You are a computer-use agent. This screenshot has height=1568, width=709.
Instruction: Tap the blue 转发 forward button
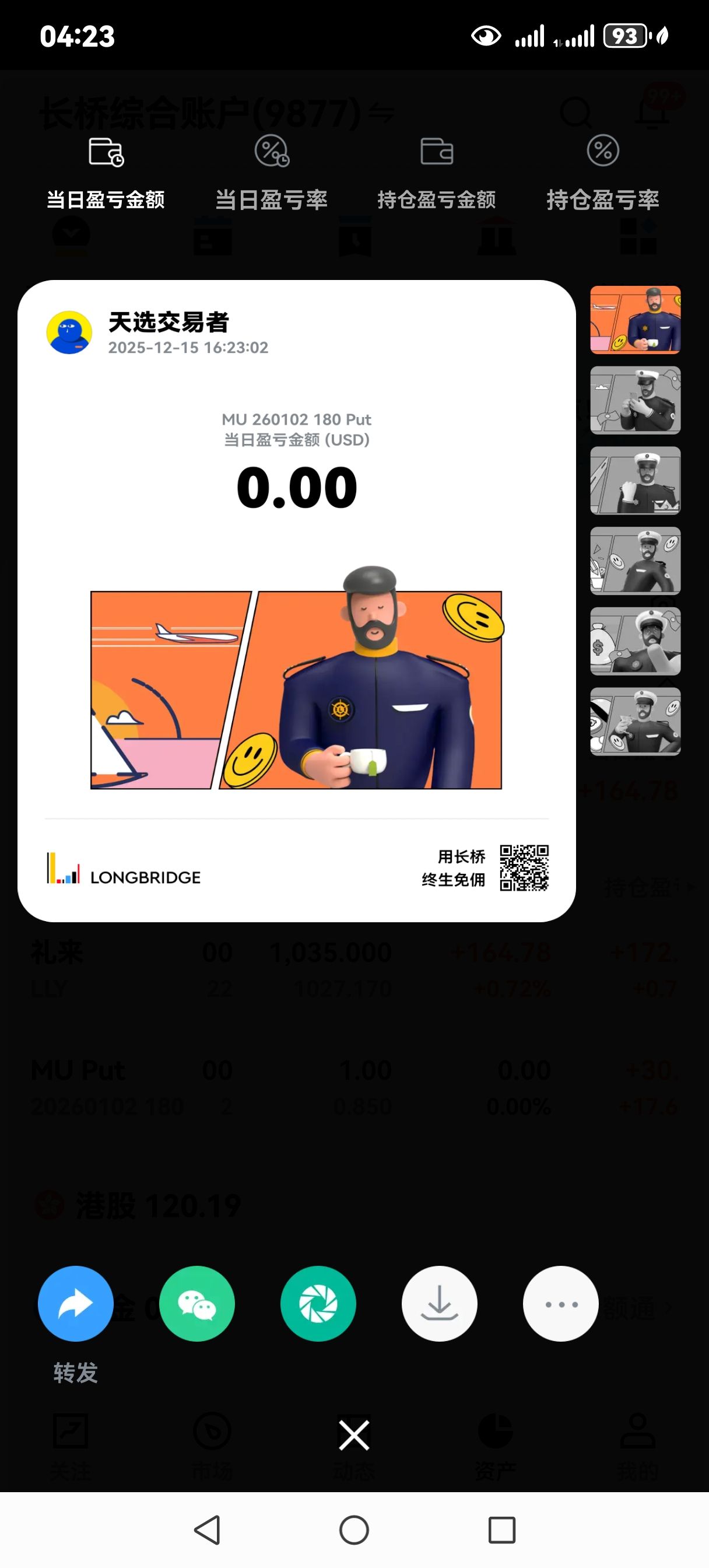click(x=75, y=1303)
